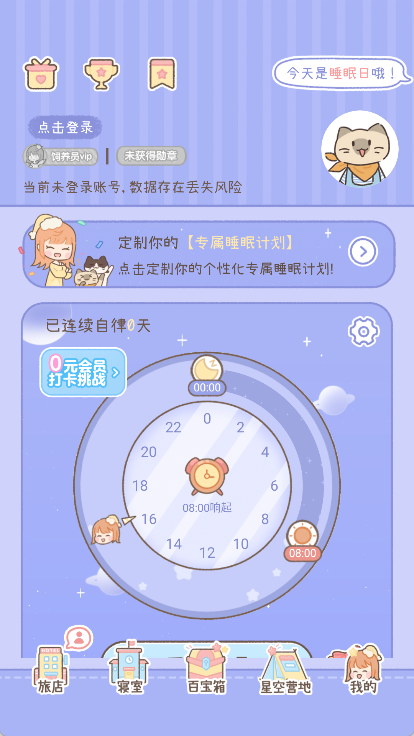Open the trophy achievements icon

pyautogui.click(x=101, y=74)
